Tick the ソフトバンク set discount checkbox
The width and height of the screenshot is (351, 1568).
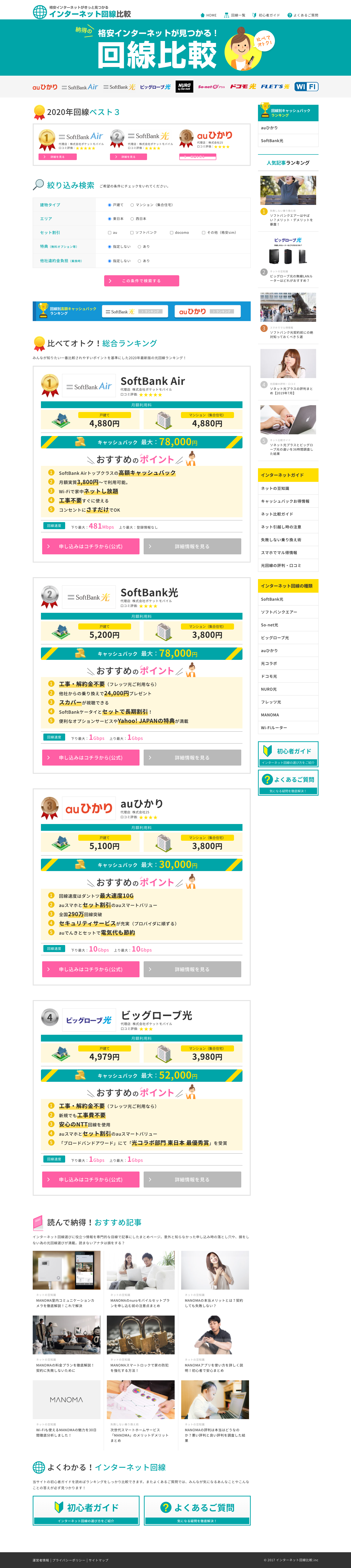click(x=132, y=233)
